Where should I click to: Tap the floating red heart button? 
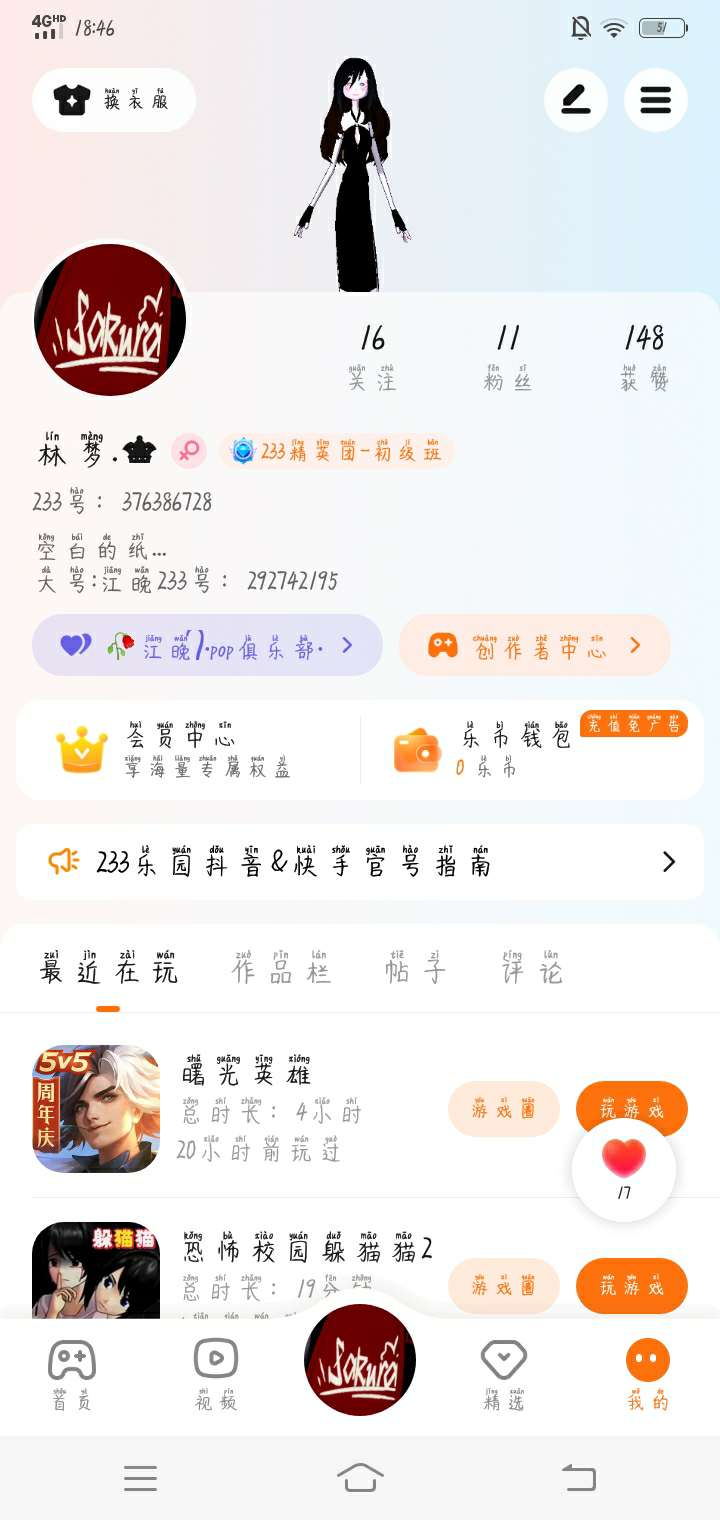(x=624, y=1169)
